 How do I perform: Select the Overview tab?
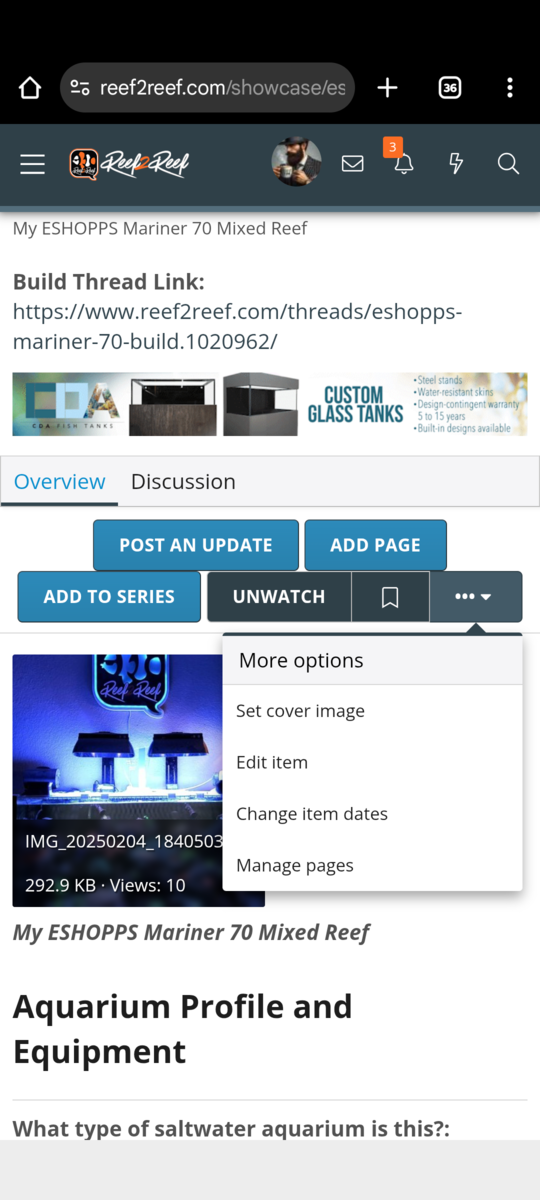pos(60,481)
